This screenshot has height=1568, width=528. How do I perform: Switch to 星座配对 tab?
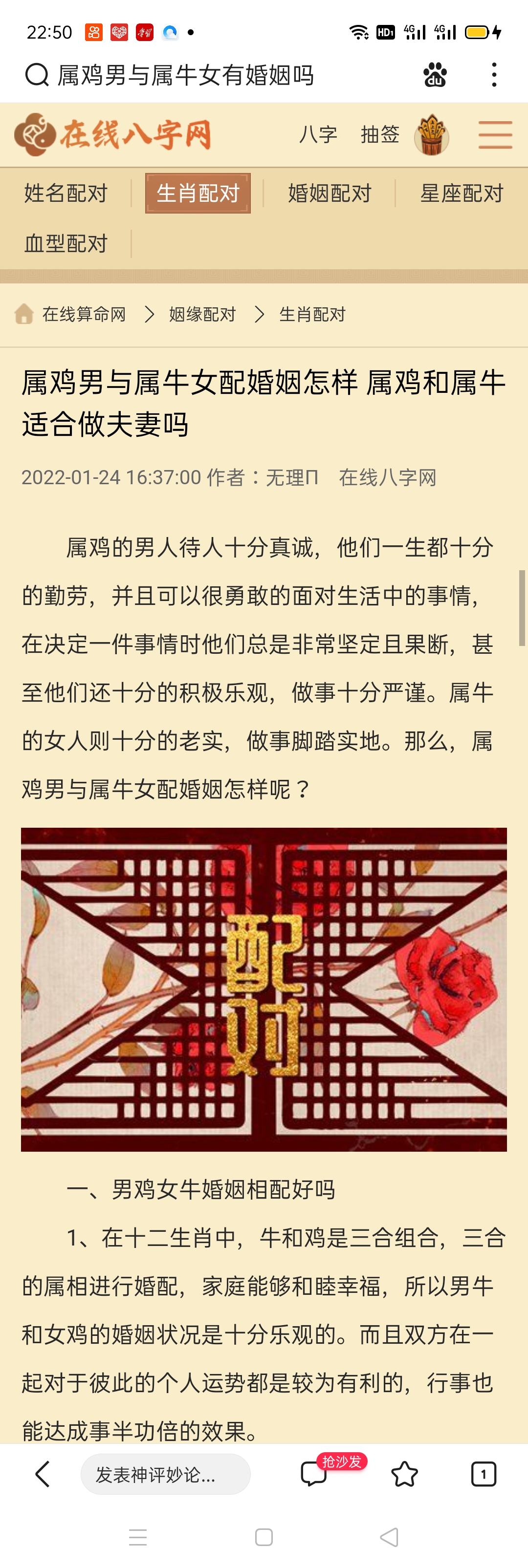[462, 193]
